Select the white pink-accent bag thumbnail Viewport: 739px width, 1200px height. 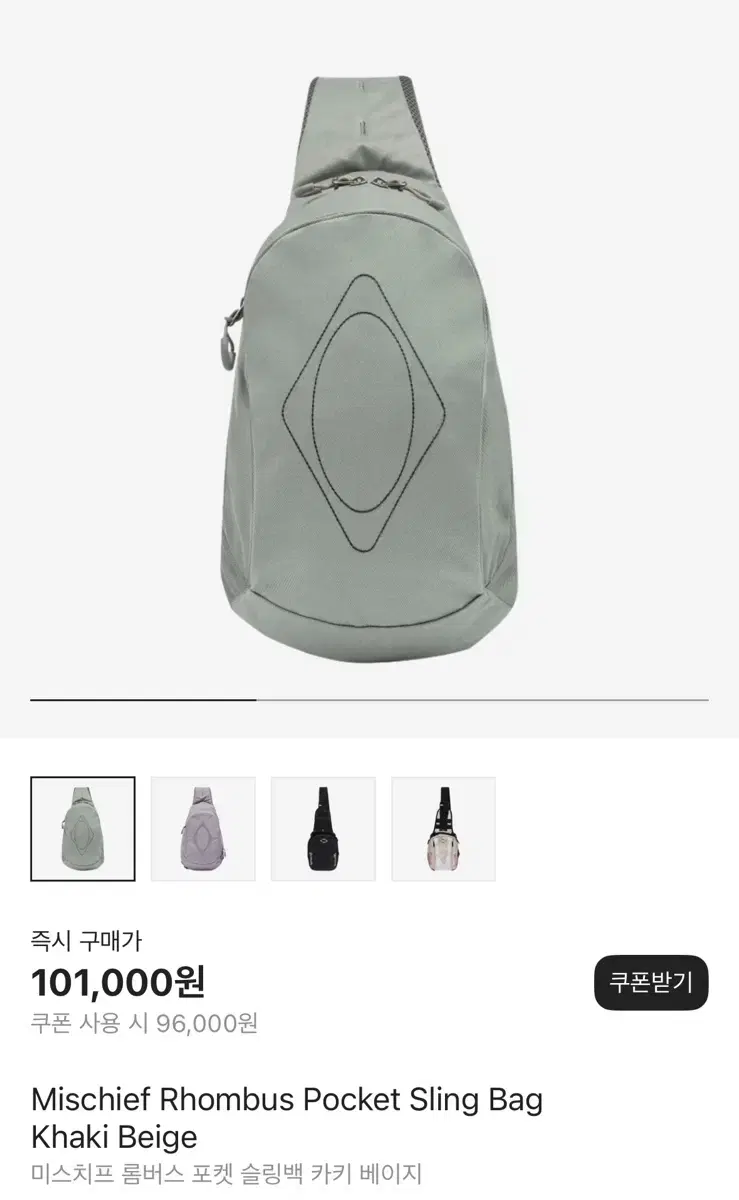click(444, 830)
